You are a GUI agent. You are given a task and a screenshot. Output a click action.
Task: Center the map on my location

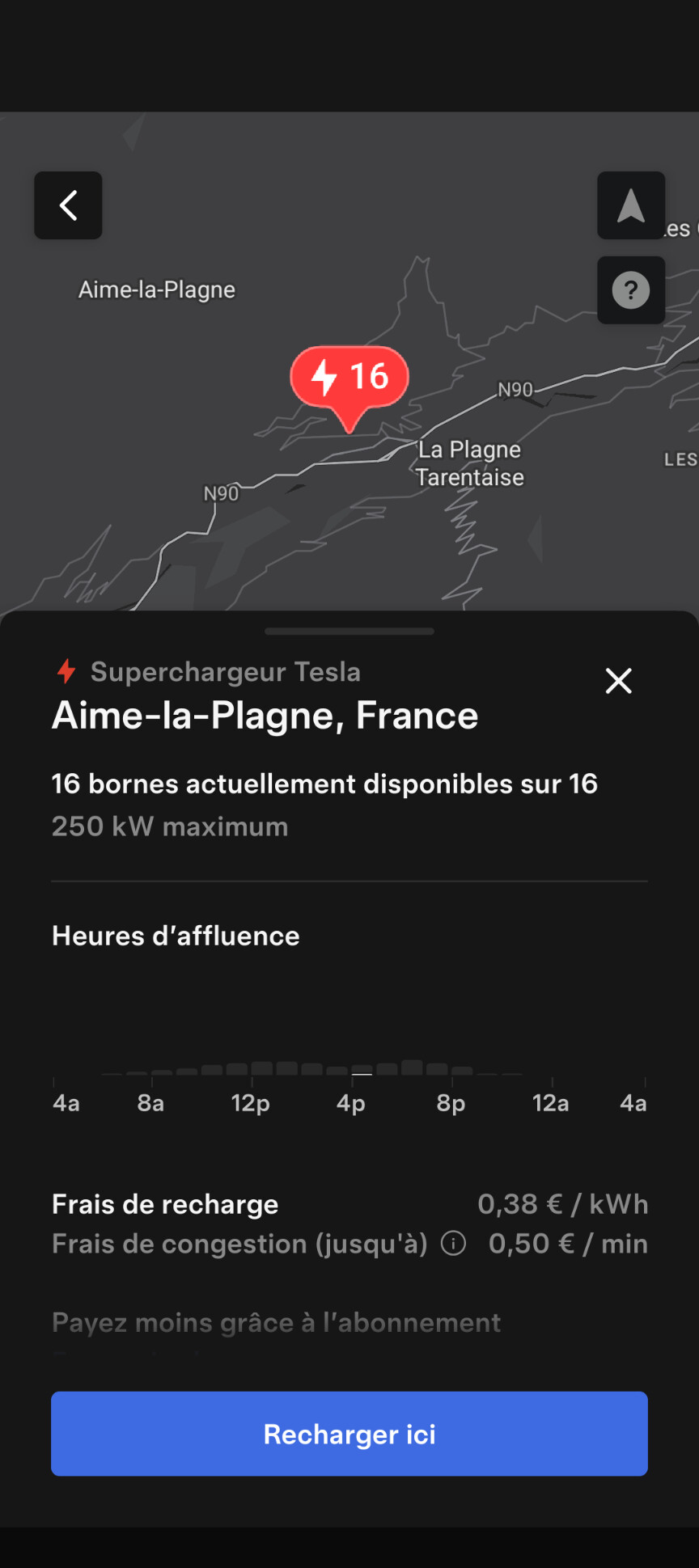631,205
